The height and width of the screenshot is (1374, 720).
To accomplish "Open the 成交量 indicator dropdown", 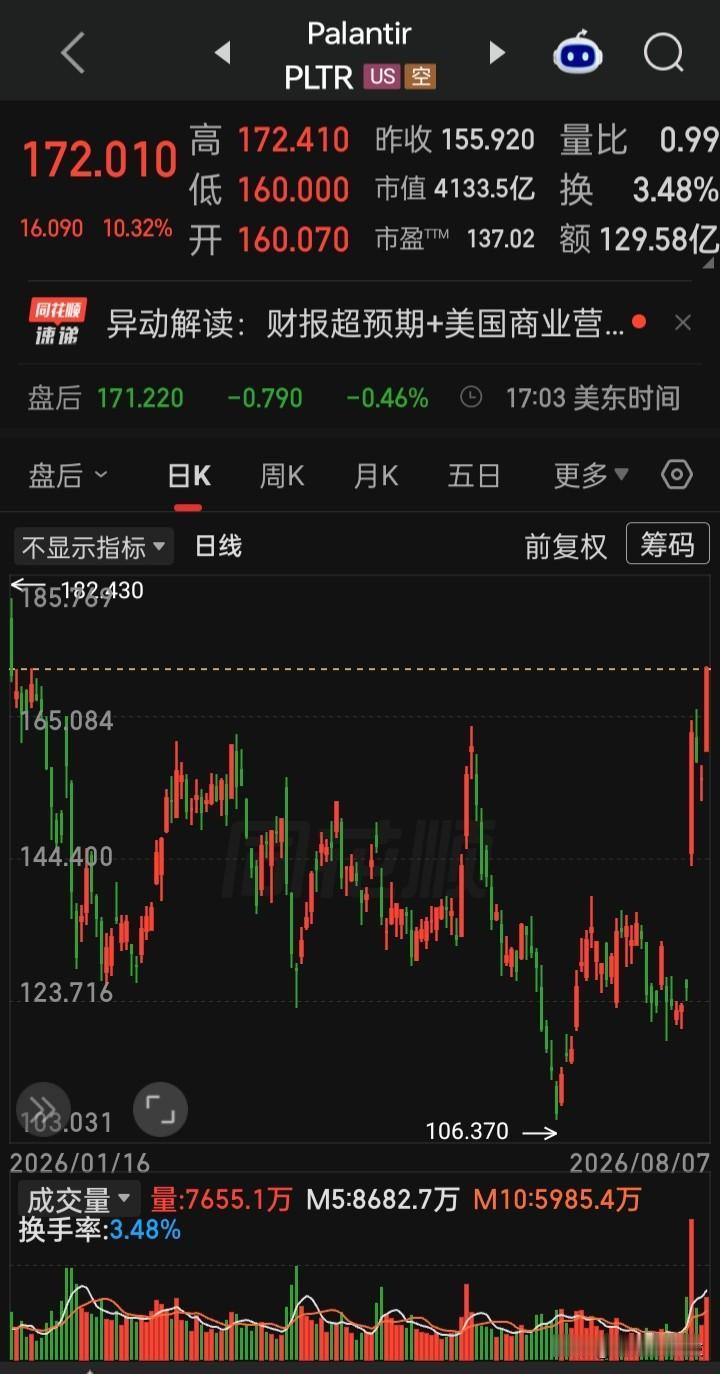I will (x=81, y=1198).
